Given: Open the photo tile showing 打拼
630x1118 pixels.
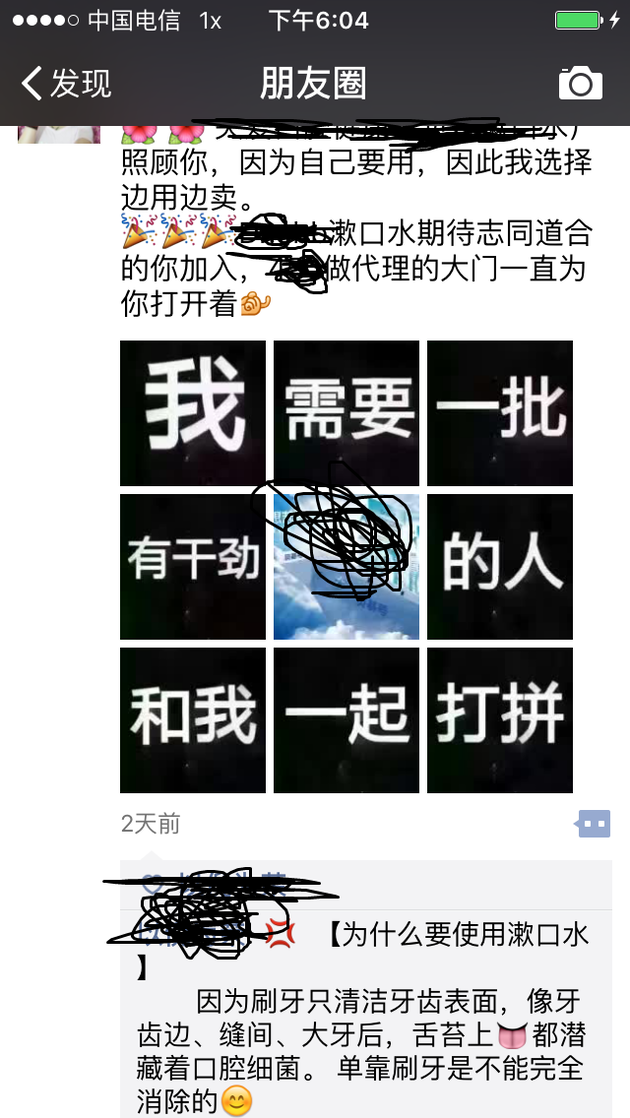Looking at the screenshot, I should coord(500,720).
